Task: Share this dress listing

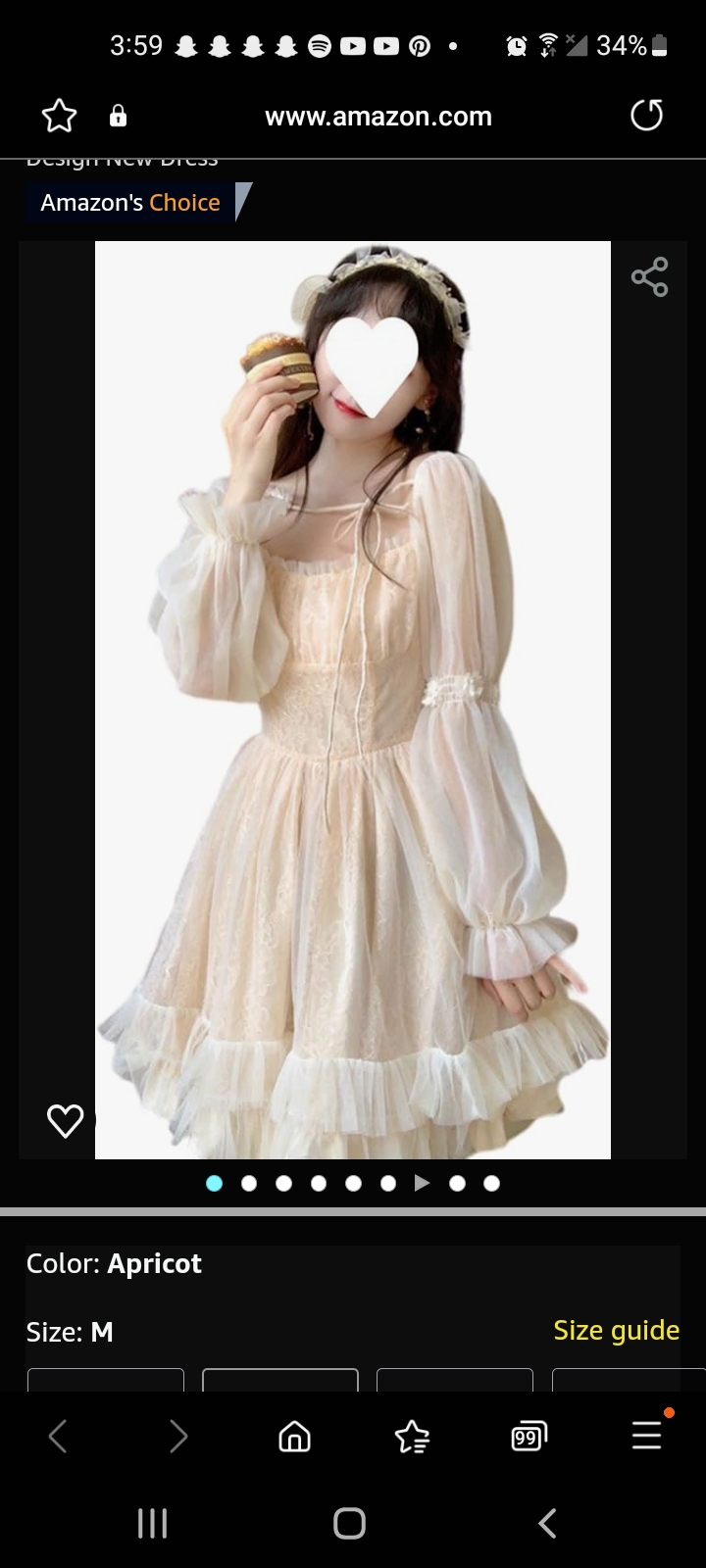Action: pos(649,277)
